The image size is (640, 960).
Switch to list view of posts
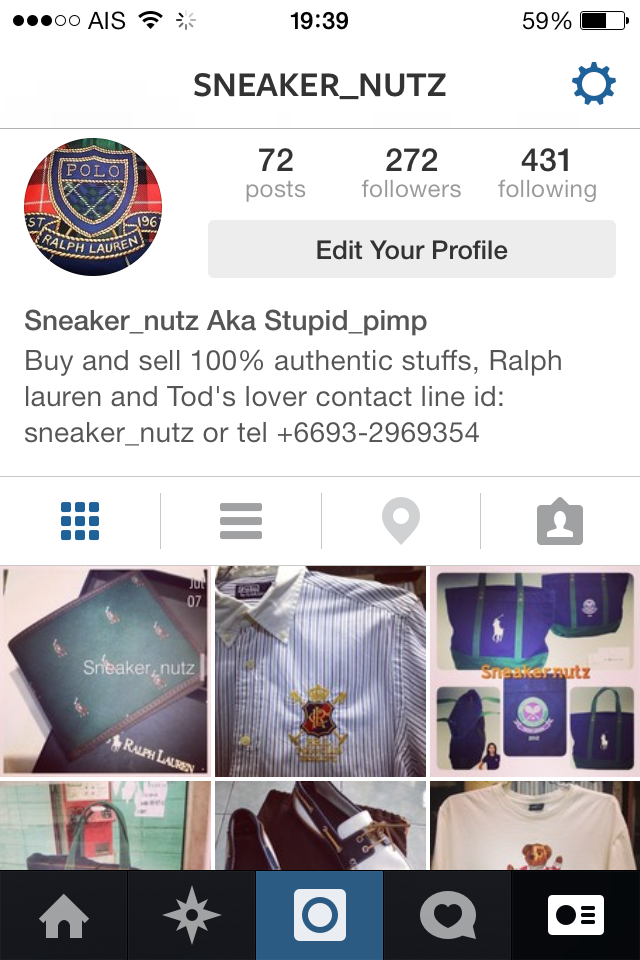coord(240,521)
